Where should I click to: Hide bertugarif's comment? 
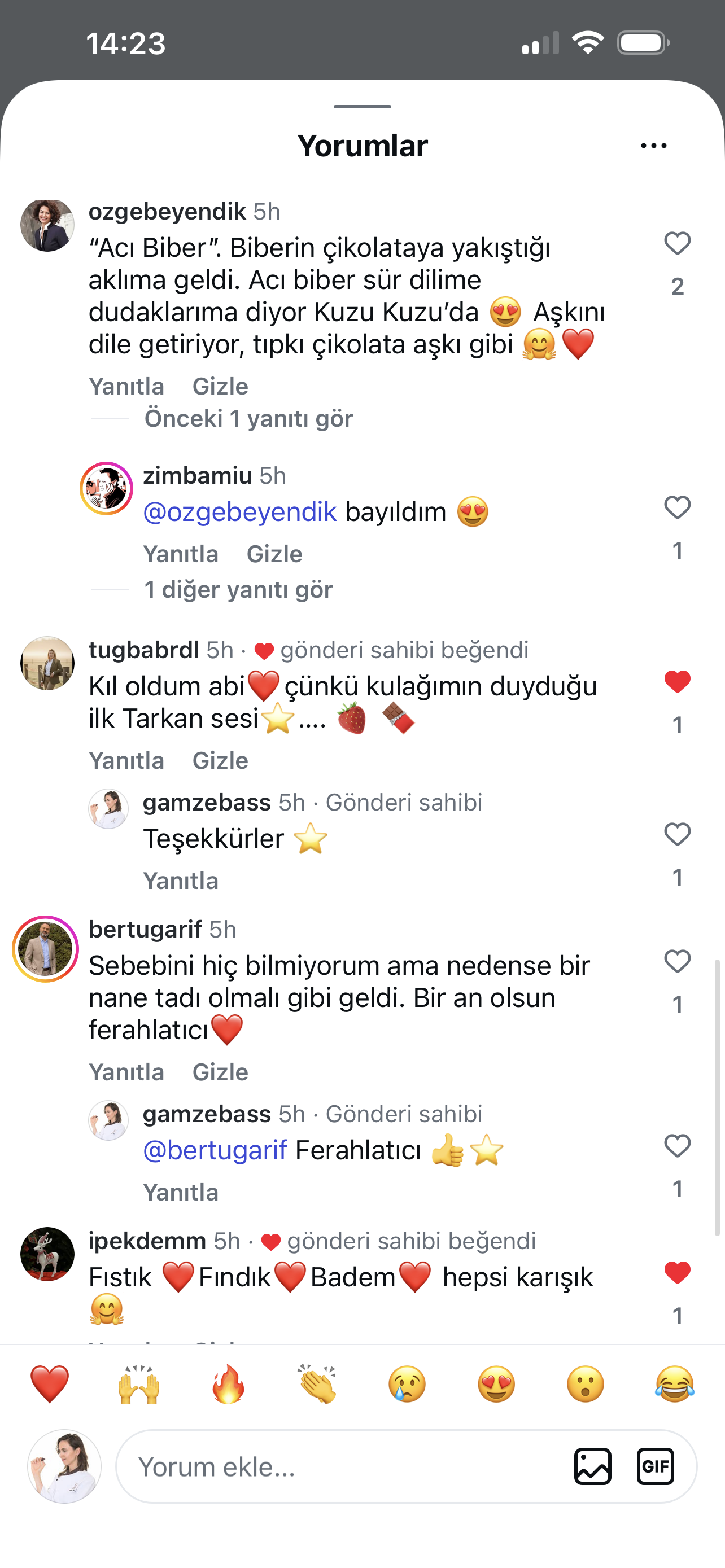pos(220,1072)
